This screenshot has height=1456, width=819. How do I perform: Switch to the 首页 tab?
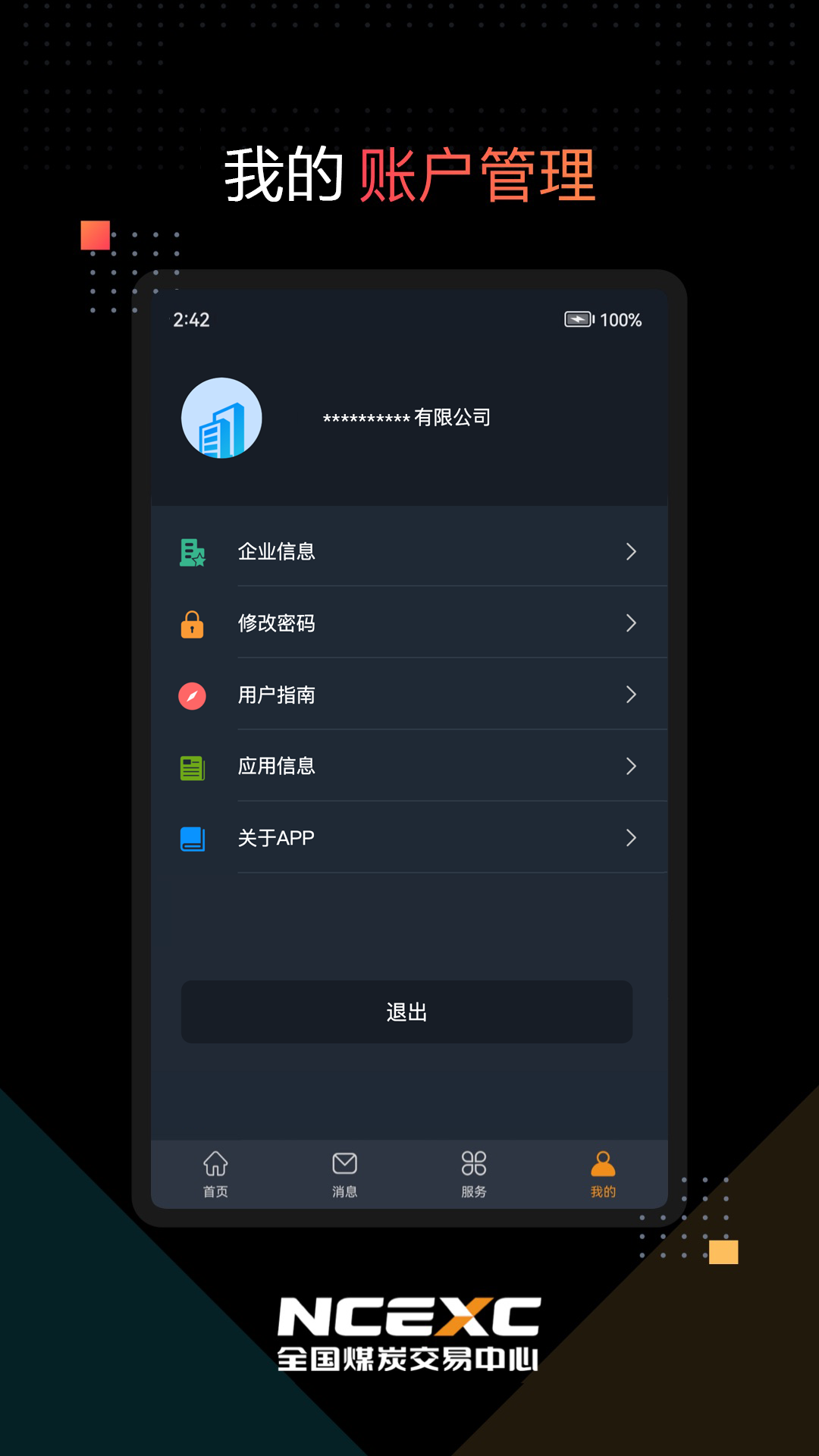tap(216, 1173)
